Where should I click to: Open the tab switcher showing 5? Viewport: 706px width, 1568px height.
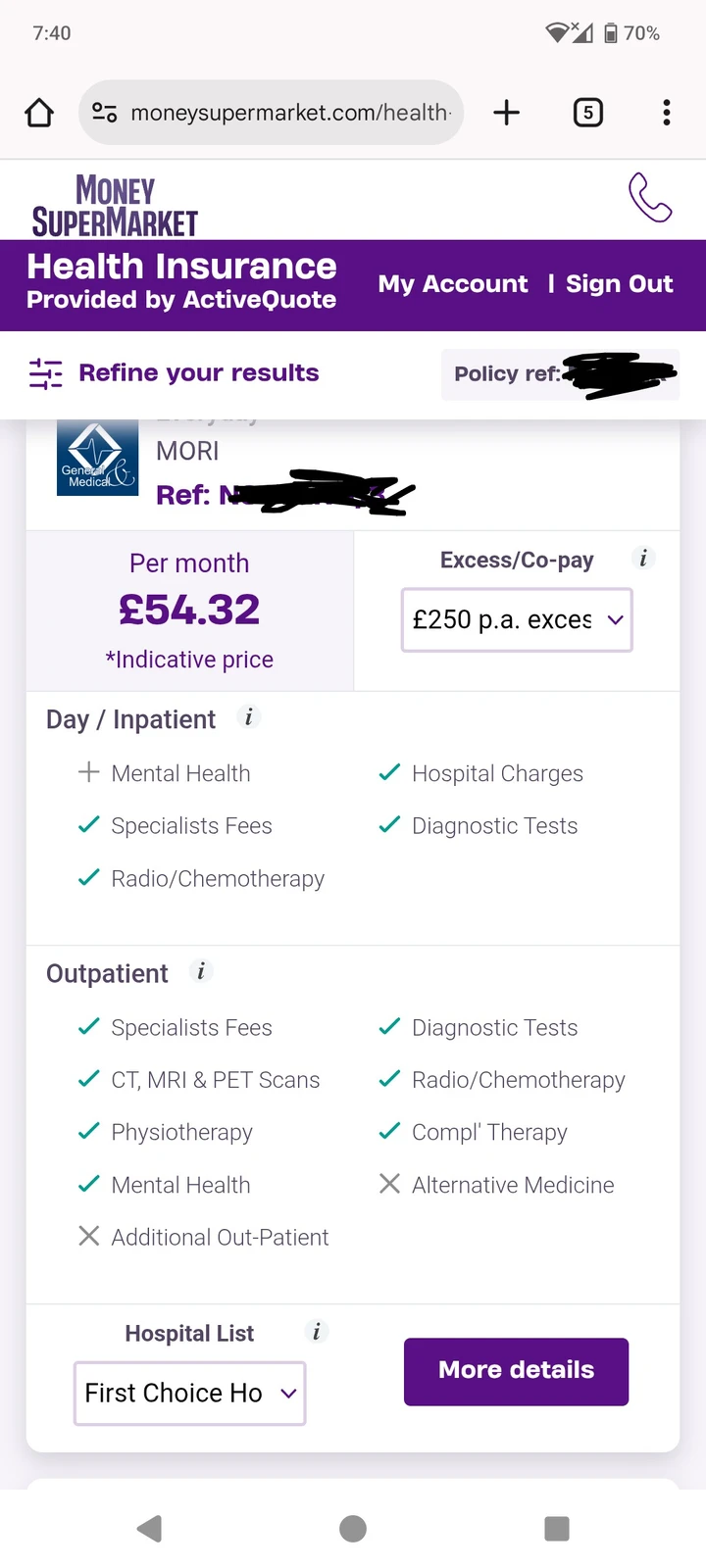pos(587,113)
